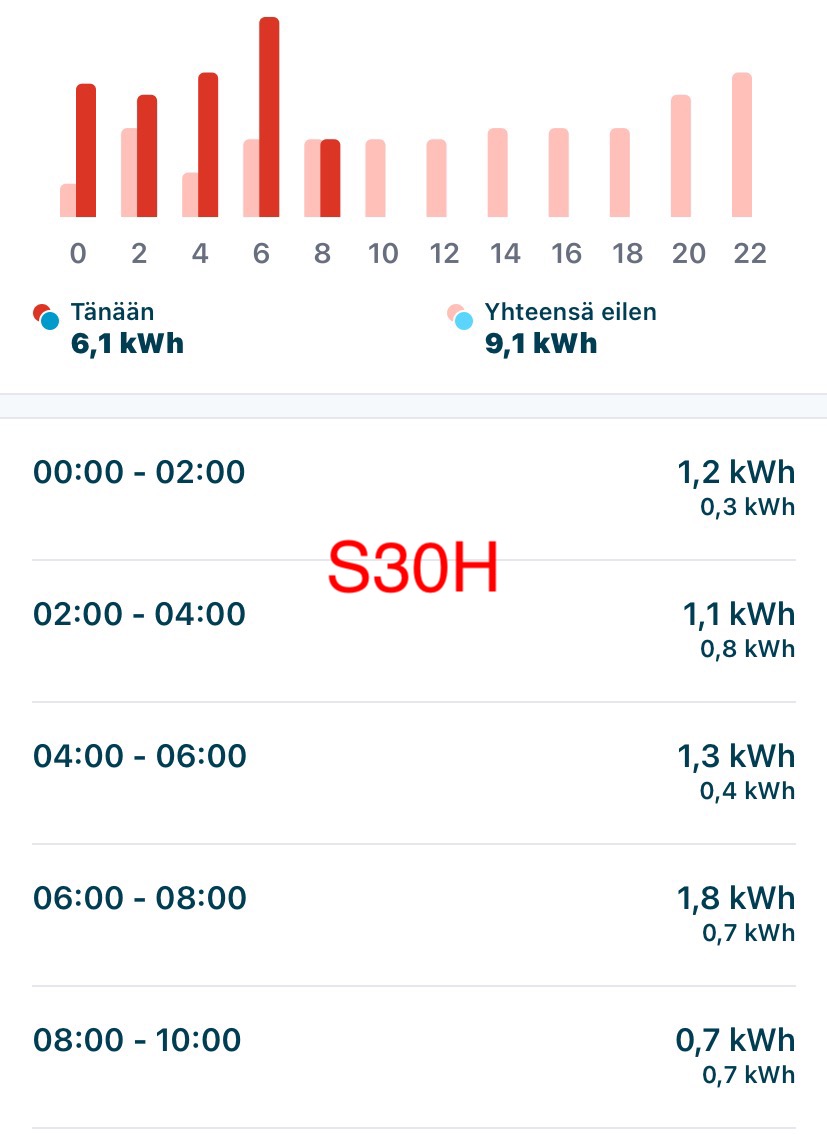Screen dimensions: 827x1134
Task: Select the tallest red bar at hour 6
Action: pos(269,117)
